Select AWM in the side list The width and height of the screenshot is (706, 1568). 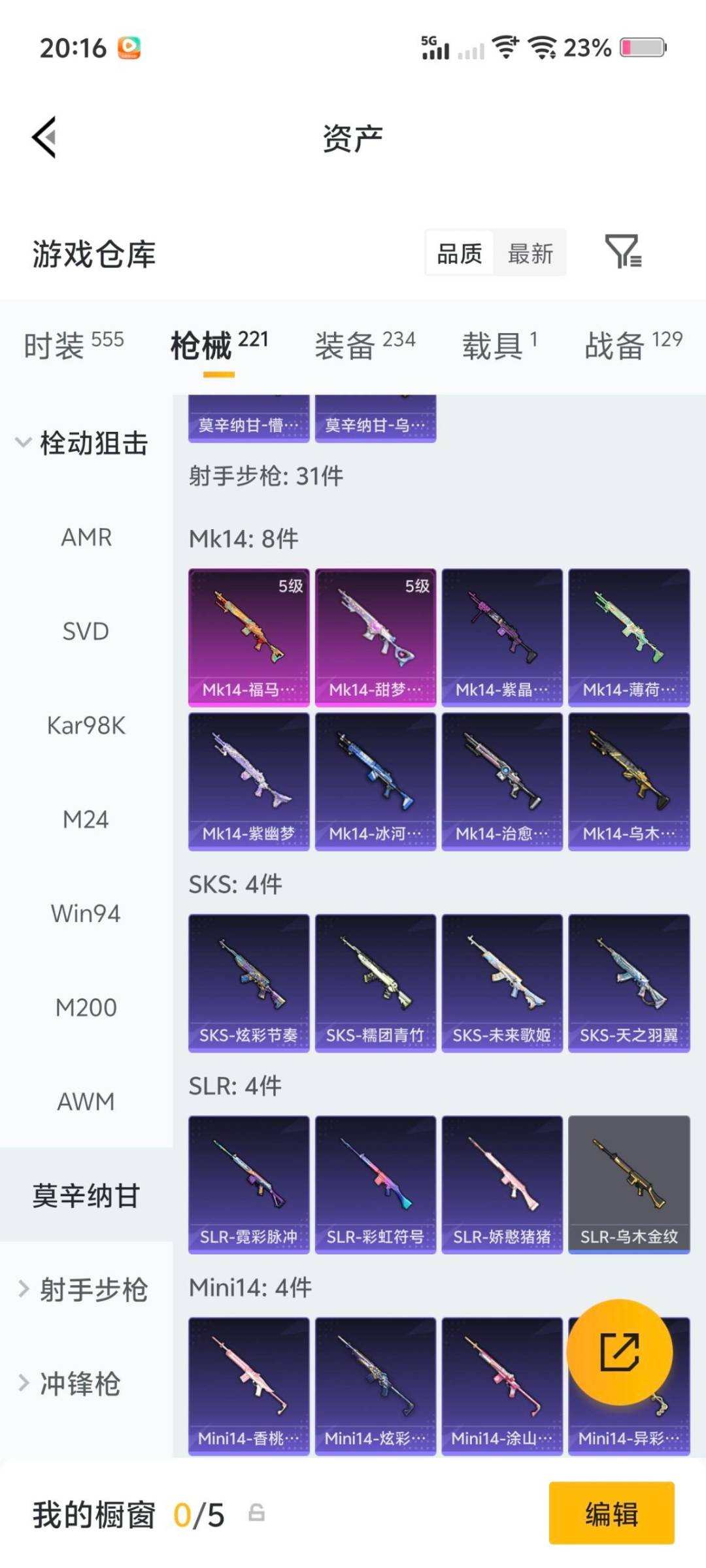tap(86, 1102)
